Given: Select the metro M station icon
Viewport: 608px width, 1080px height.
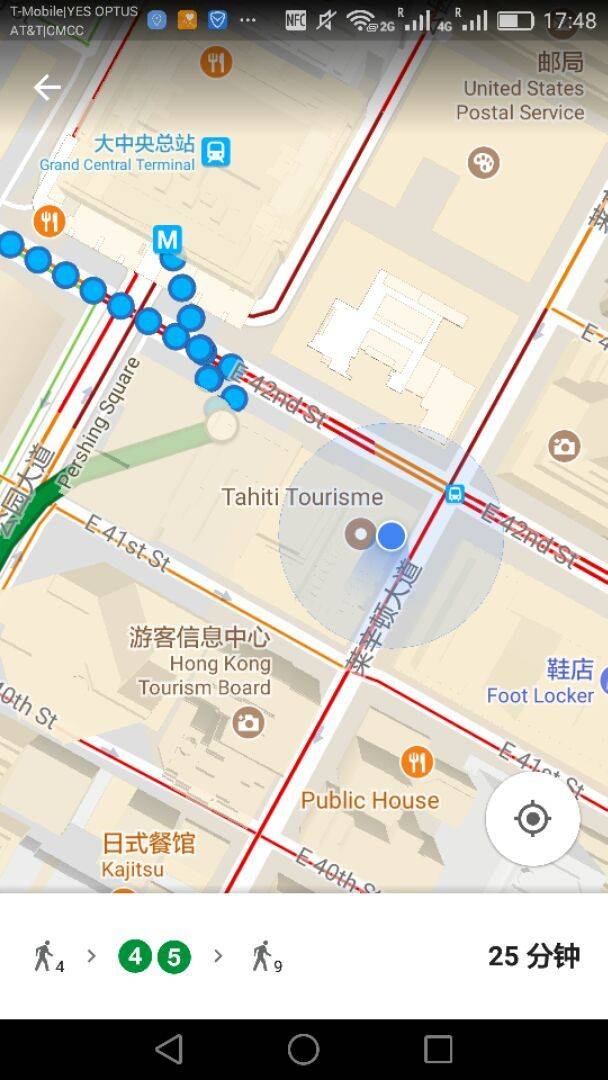Looking at the screenshot, I should (x=167, y=240).
